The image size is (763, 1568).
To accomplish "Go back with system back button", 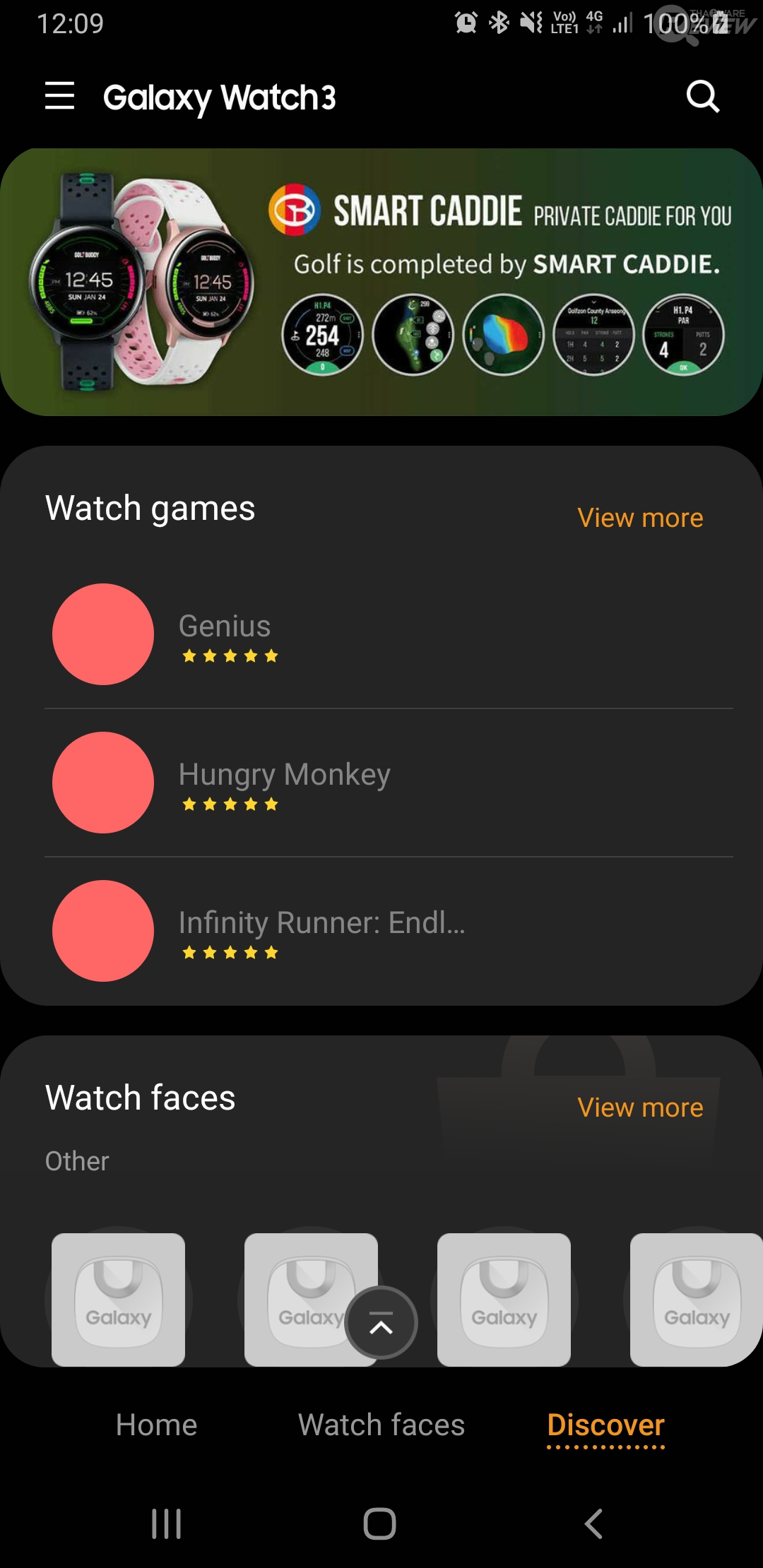I will click(x=593, y=1524).
